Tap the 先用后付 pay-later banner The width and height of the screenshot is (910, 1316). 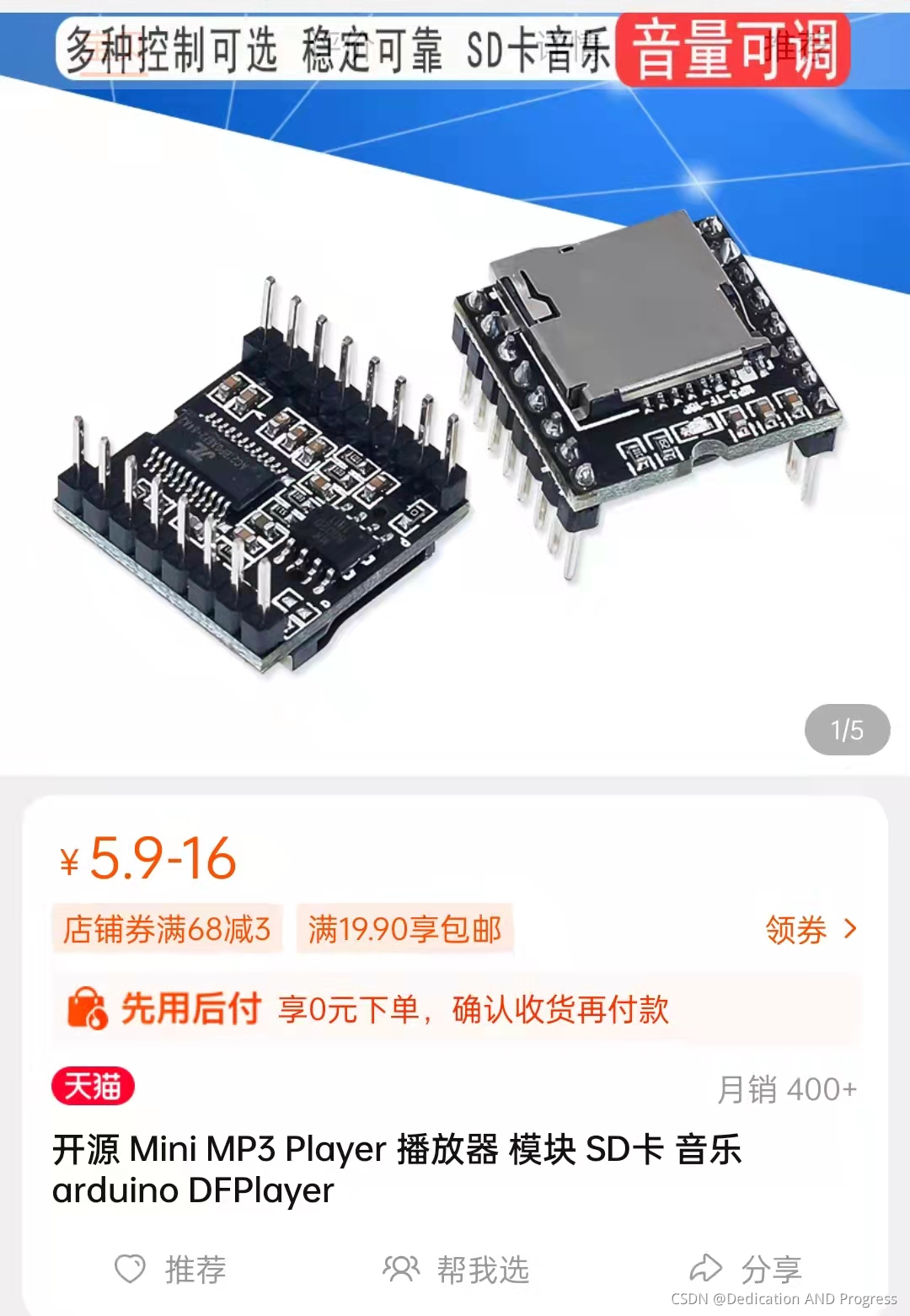click(456, 1009)
